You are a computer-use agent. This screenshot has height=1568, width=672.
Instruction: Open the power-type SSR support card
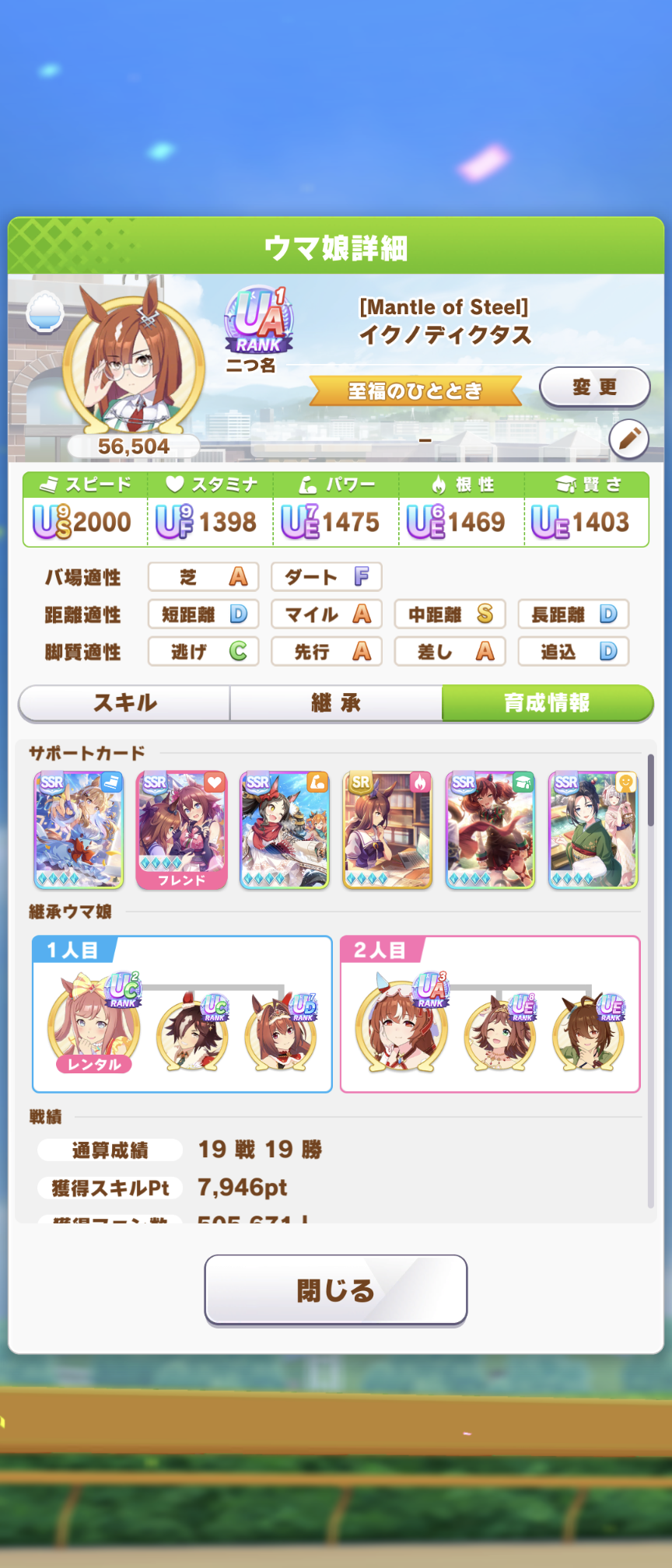pos(285,830)
